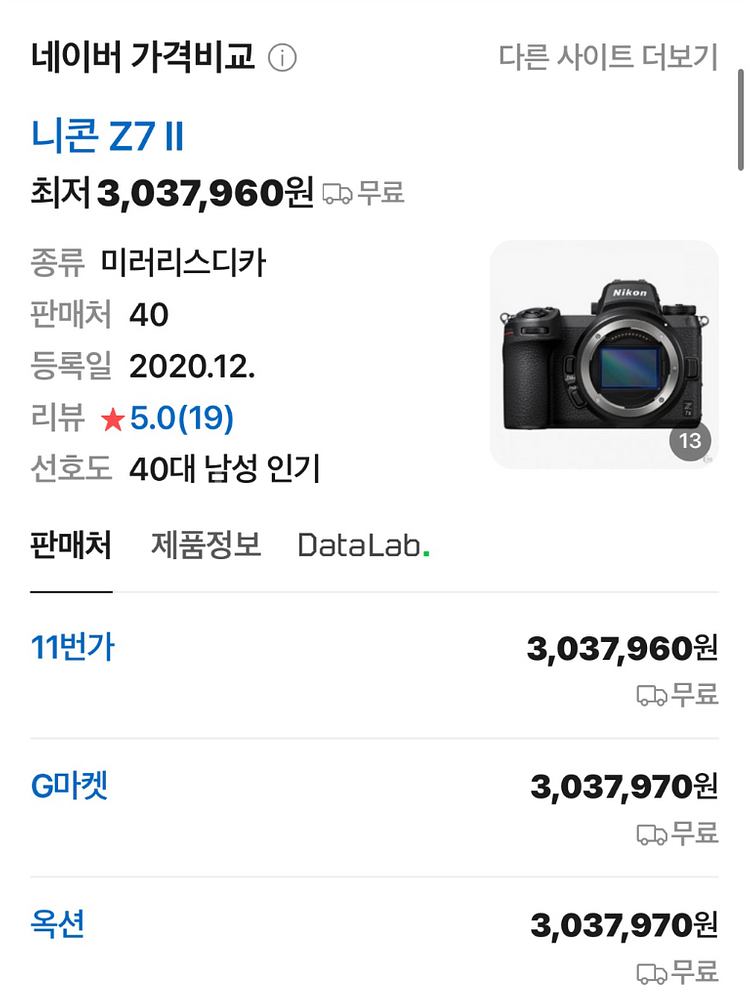This screenshot has height=1000, width=750.
Task: Tap '다른 사이트 더보기' to see more sites
Action: click(608, 57)
